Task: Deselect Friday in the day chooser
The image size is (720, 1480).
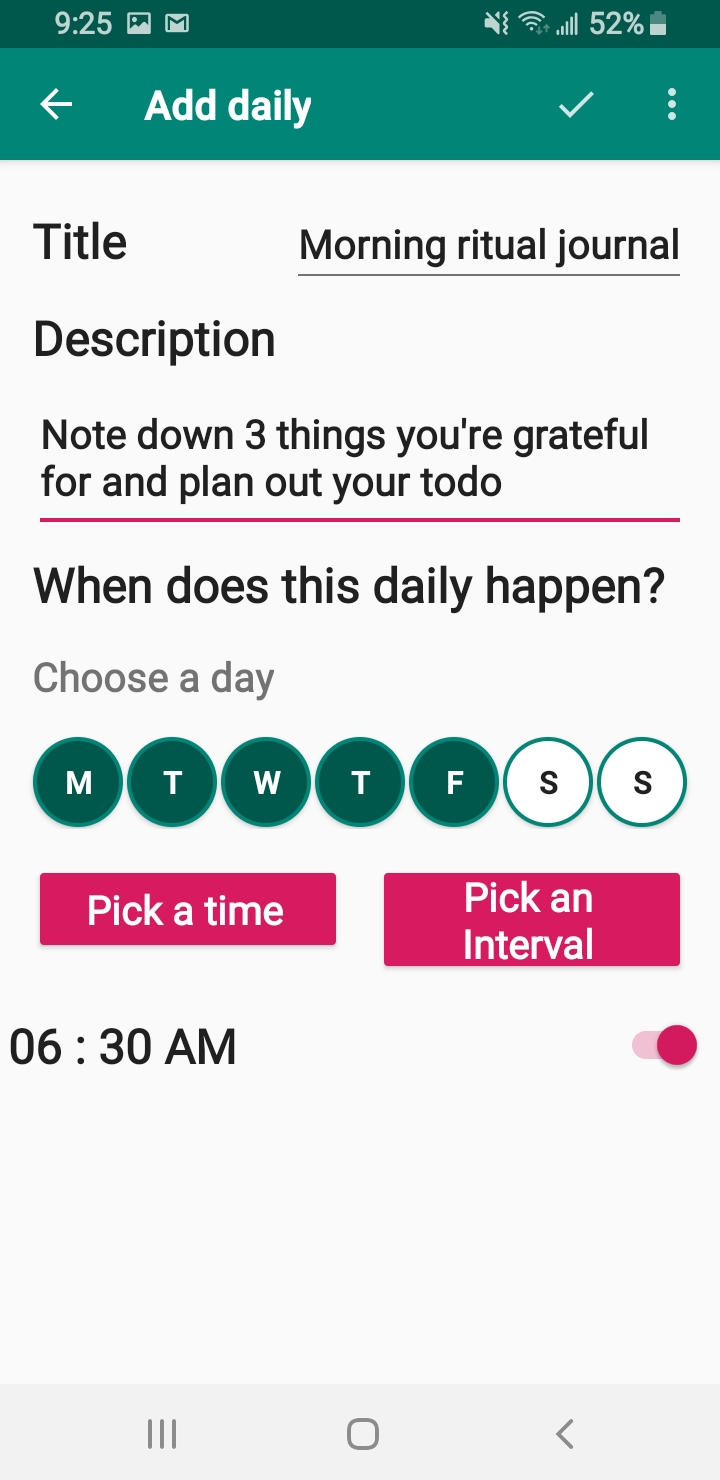Action: click(x=454, y=782)
